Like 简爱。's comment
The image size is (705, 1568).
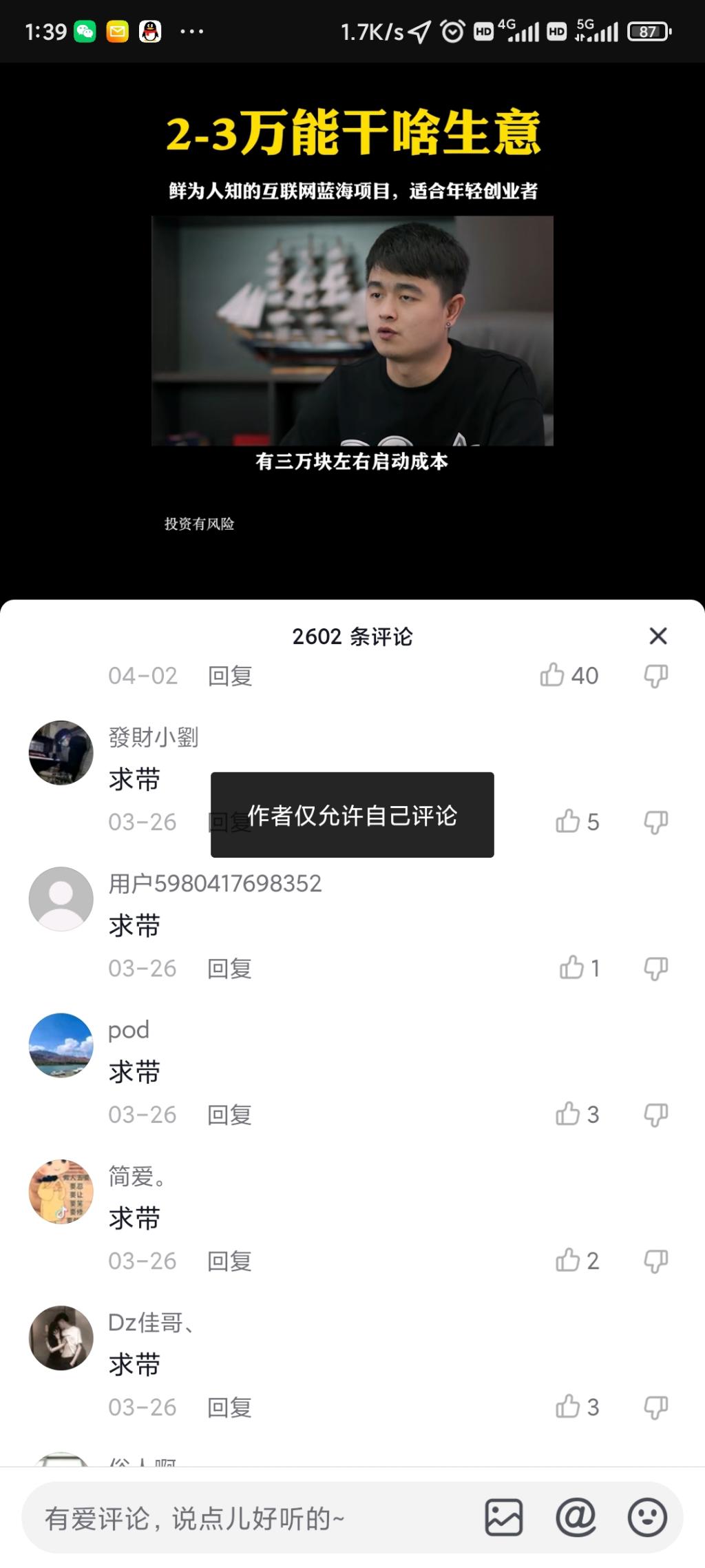coord(569,1261)
